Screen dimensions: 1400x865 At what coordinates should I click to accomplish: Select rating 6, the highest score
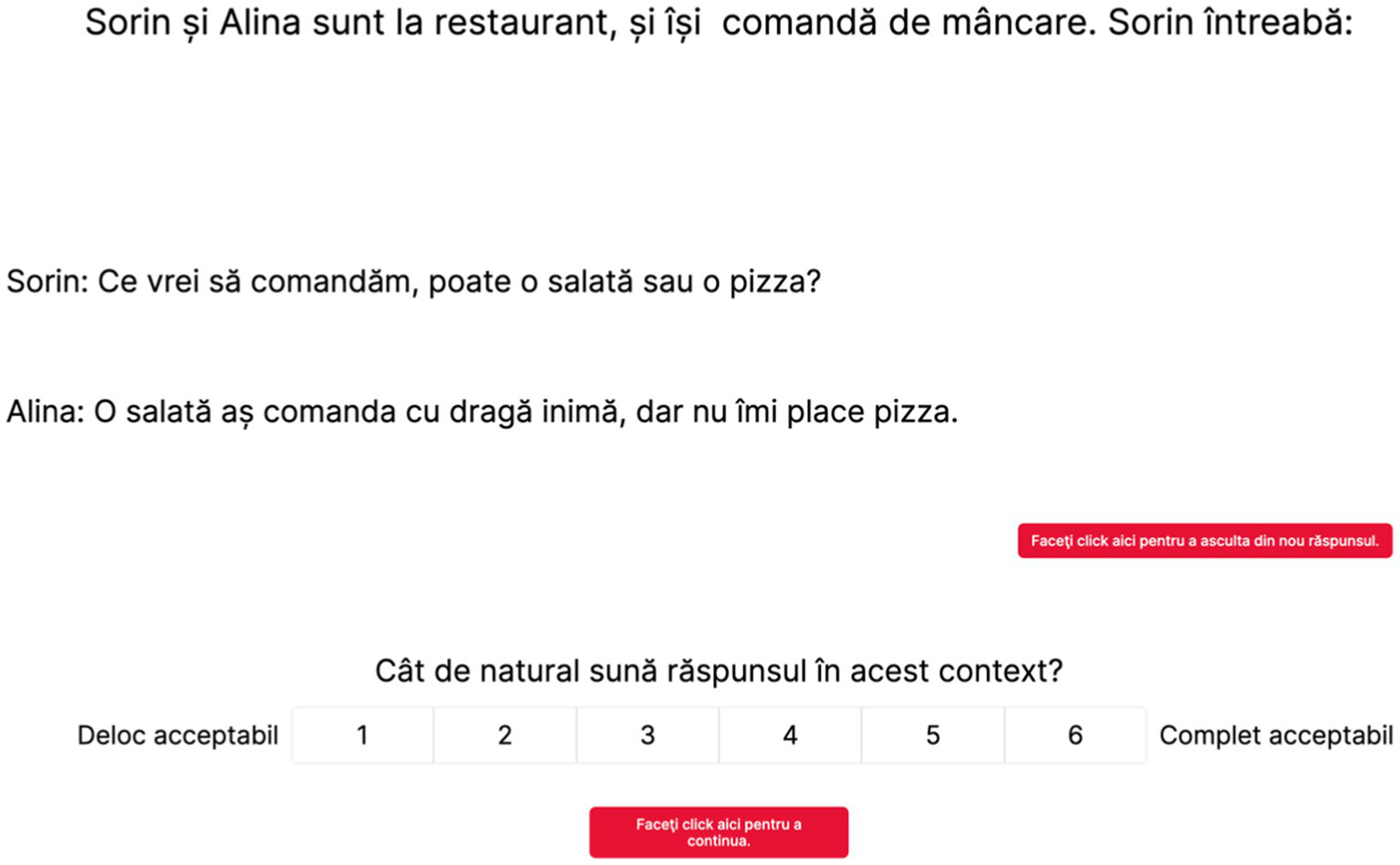(x=1075, y=735)
